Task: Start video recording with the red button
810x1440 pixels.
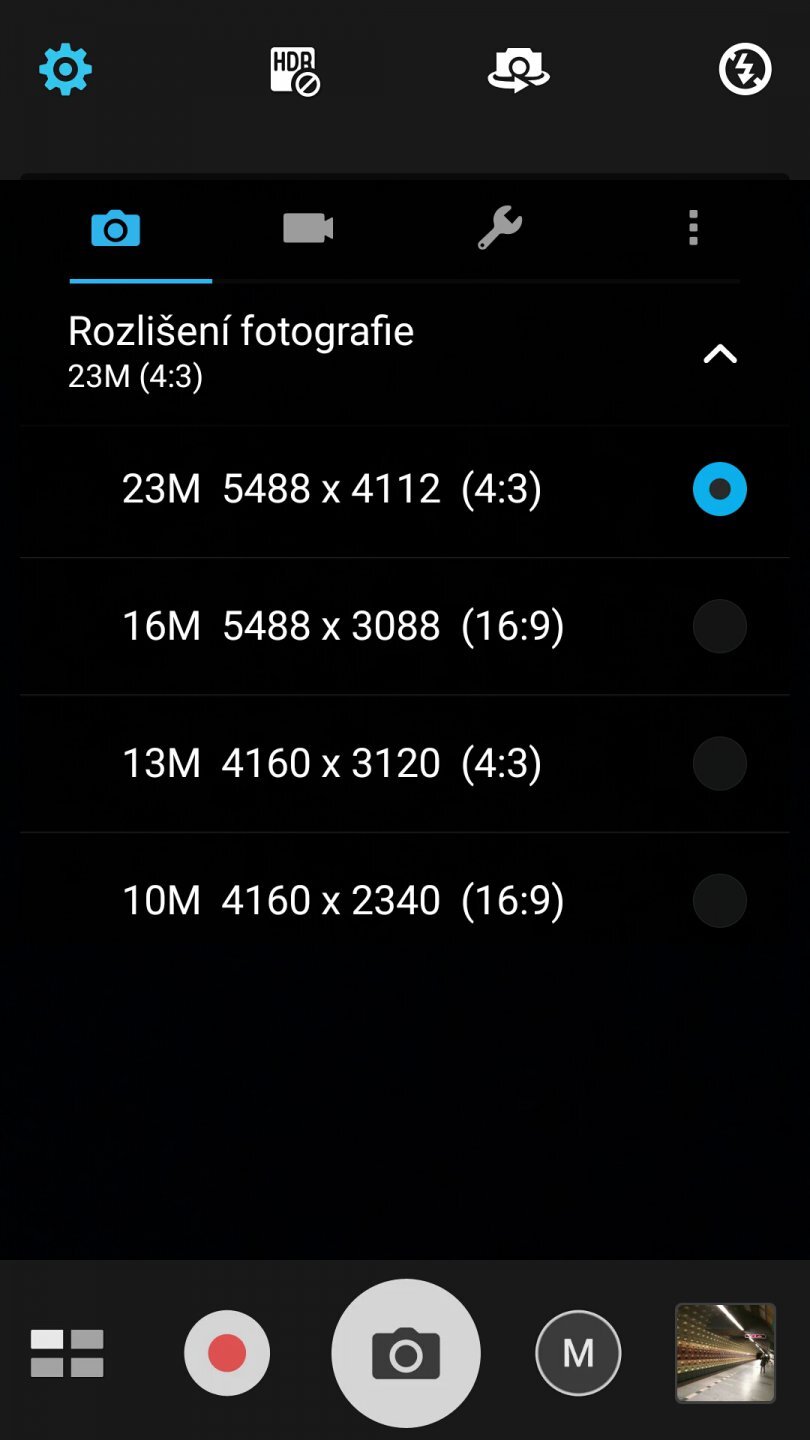Action: point(228,1352)
